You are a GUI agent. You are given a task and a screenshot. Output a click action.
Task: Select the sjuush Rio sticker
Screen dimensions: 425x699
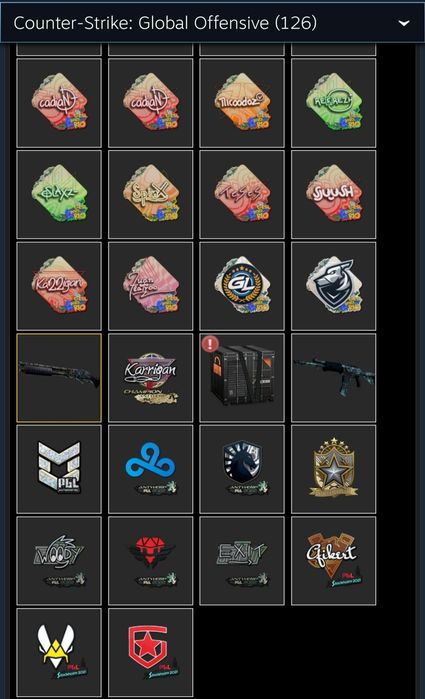[334, 194]
